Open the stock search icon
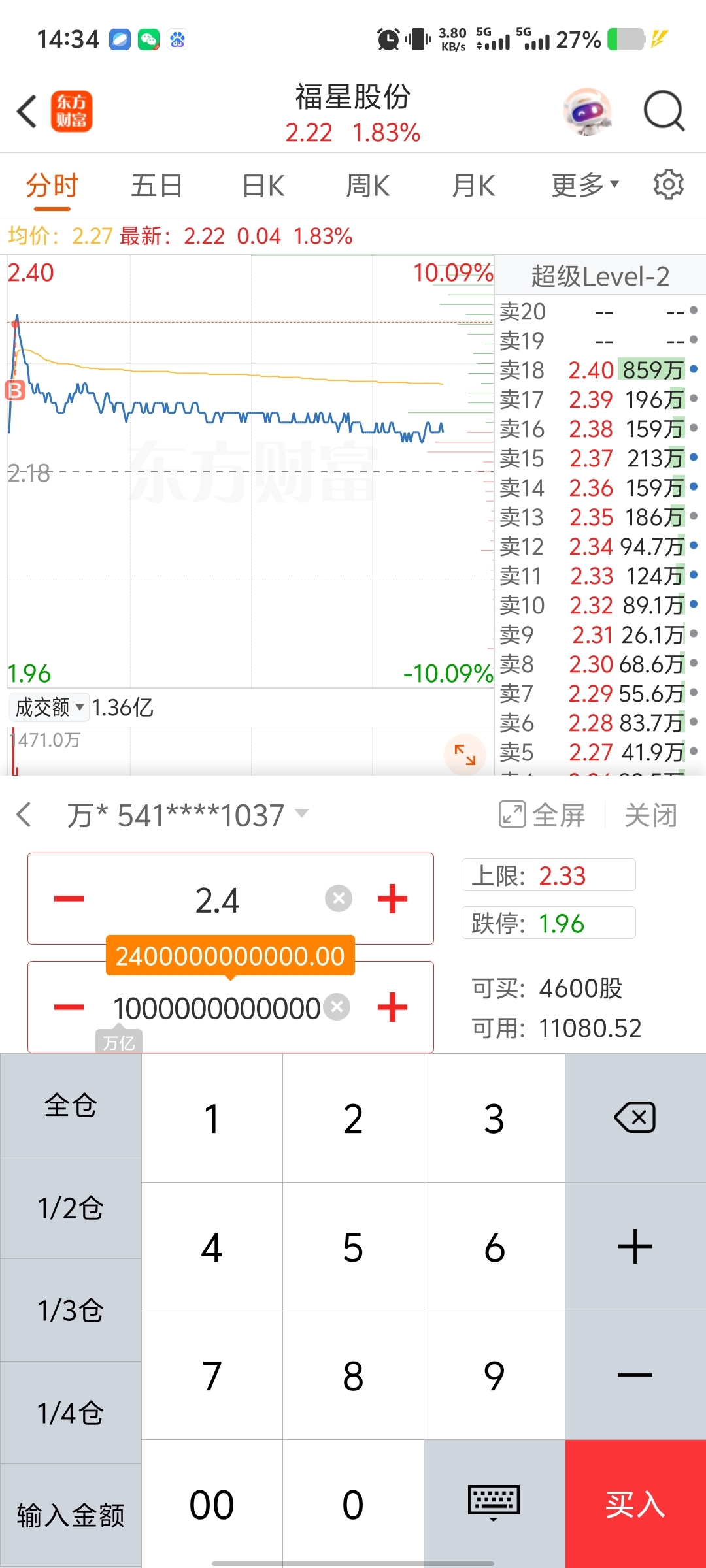Image resolution: width=706 pixels, height=1568 pixels. (664, 111)
